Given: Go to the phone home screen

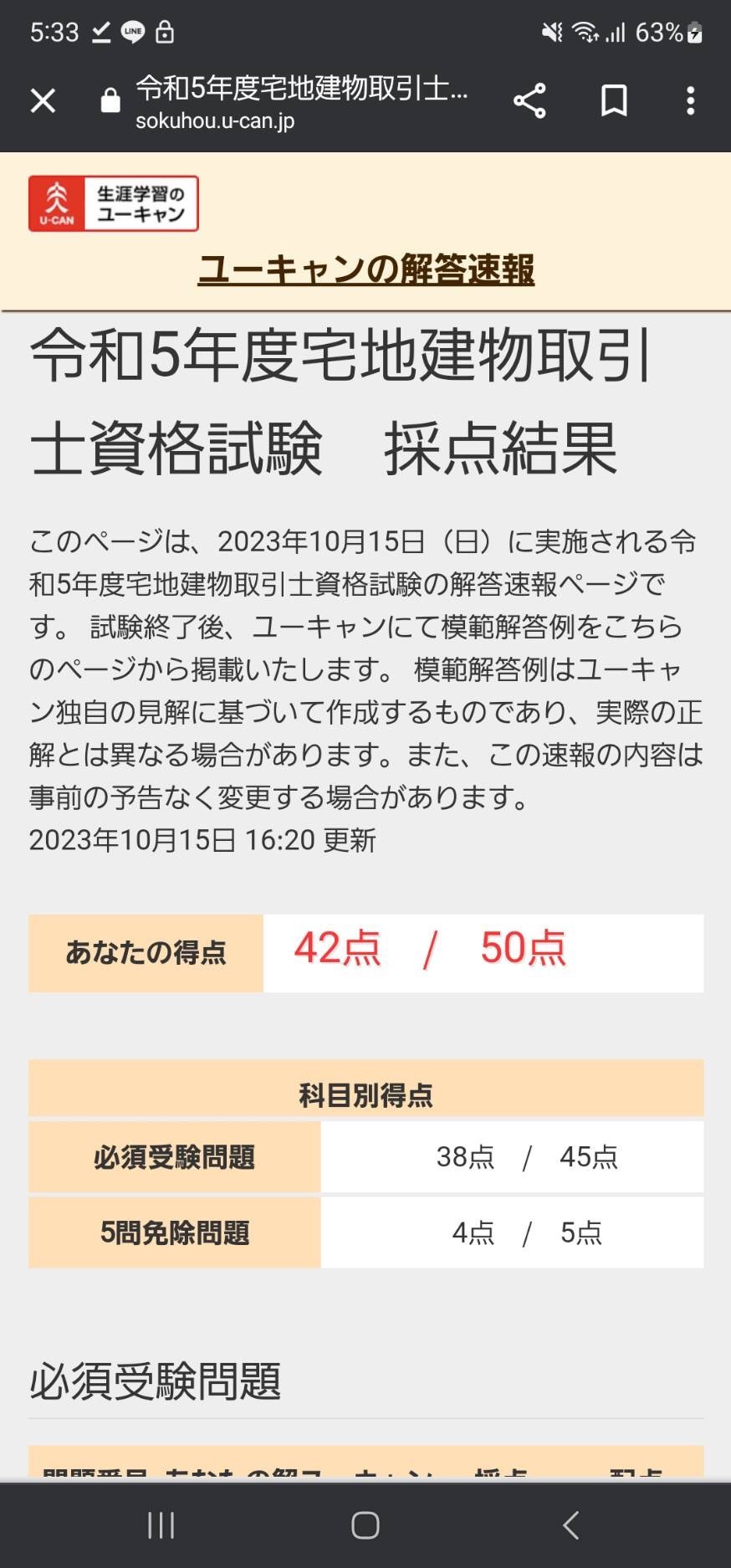Looking at the screenshot, I should (x=365, y=1525).
